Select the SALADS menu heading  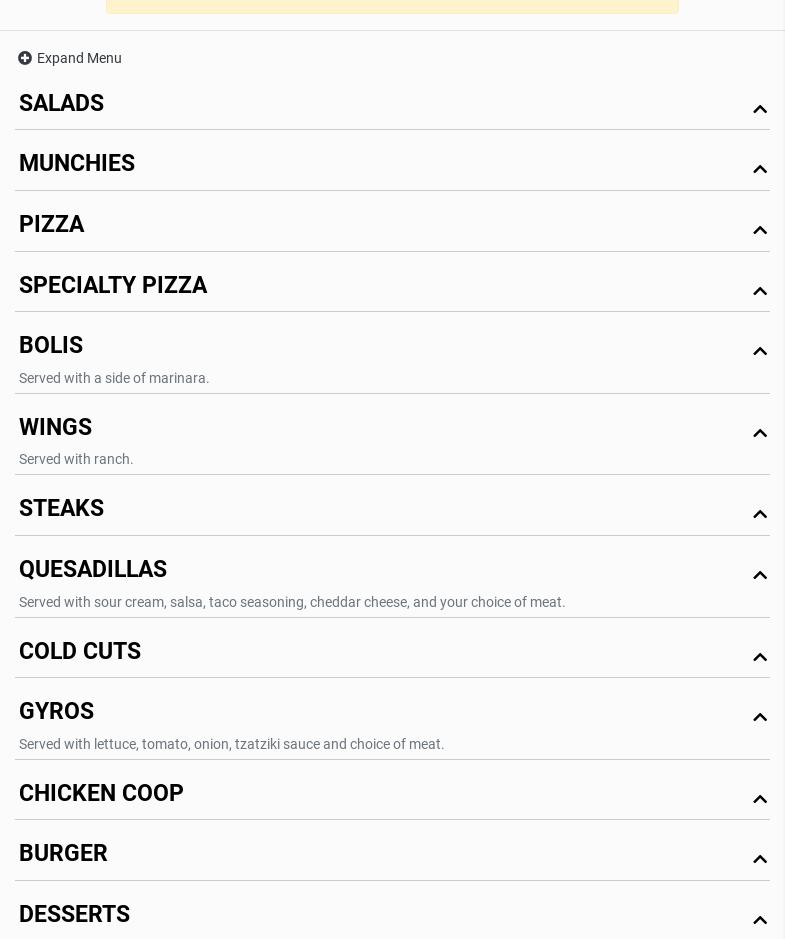coord(61,103)
